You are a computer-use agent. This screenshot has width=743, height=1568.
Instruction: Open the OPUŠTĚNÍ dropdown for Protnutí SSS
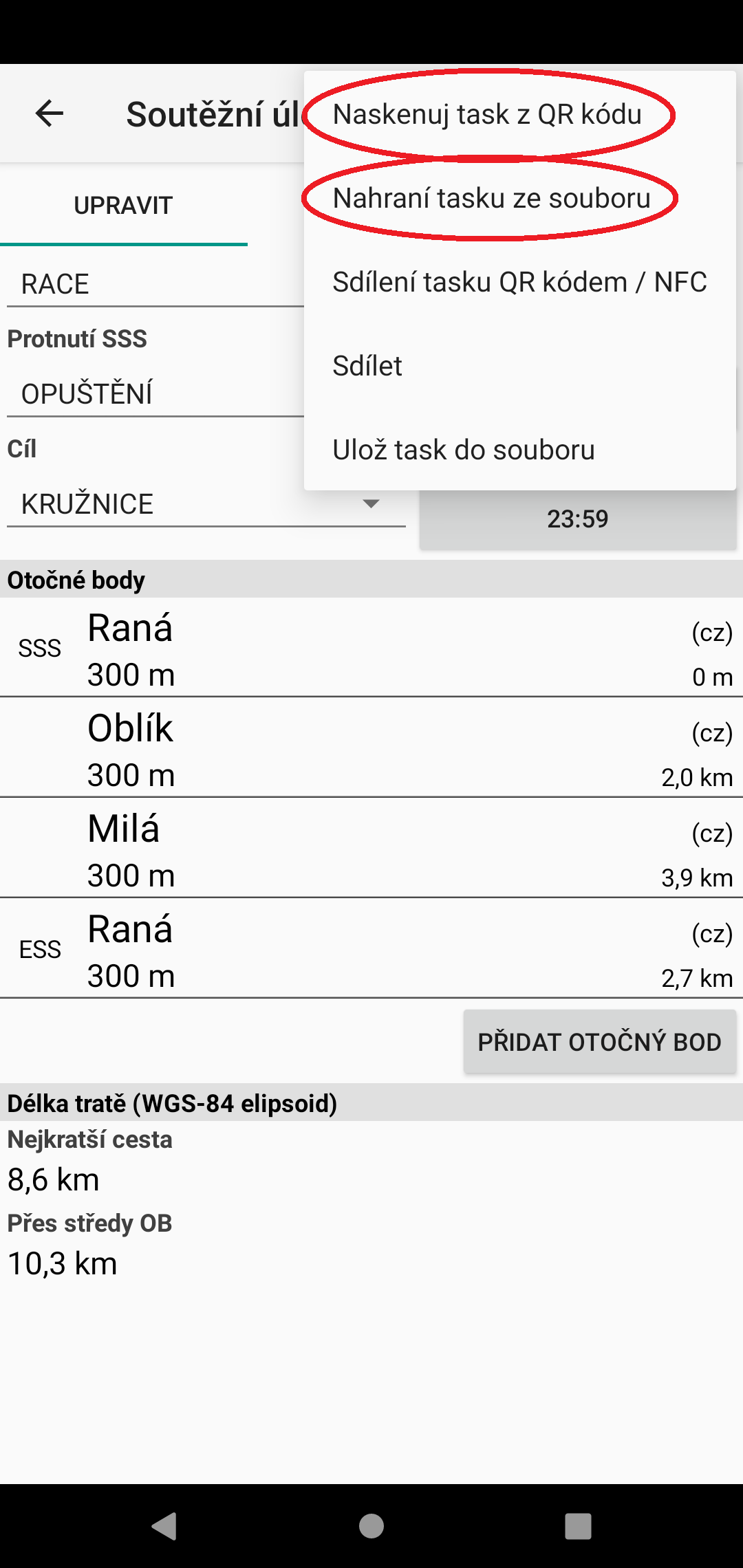[155, 394]
